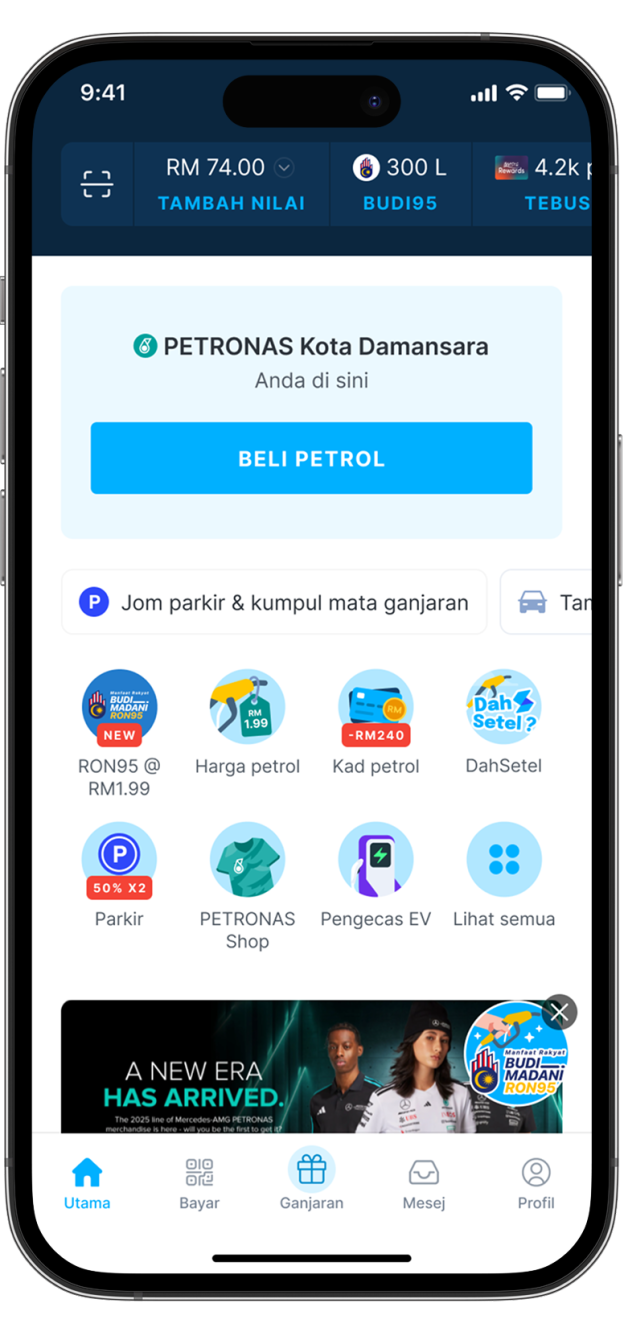Open the QR scanner icon

click(x=97, y=184)
